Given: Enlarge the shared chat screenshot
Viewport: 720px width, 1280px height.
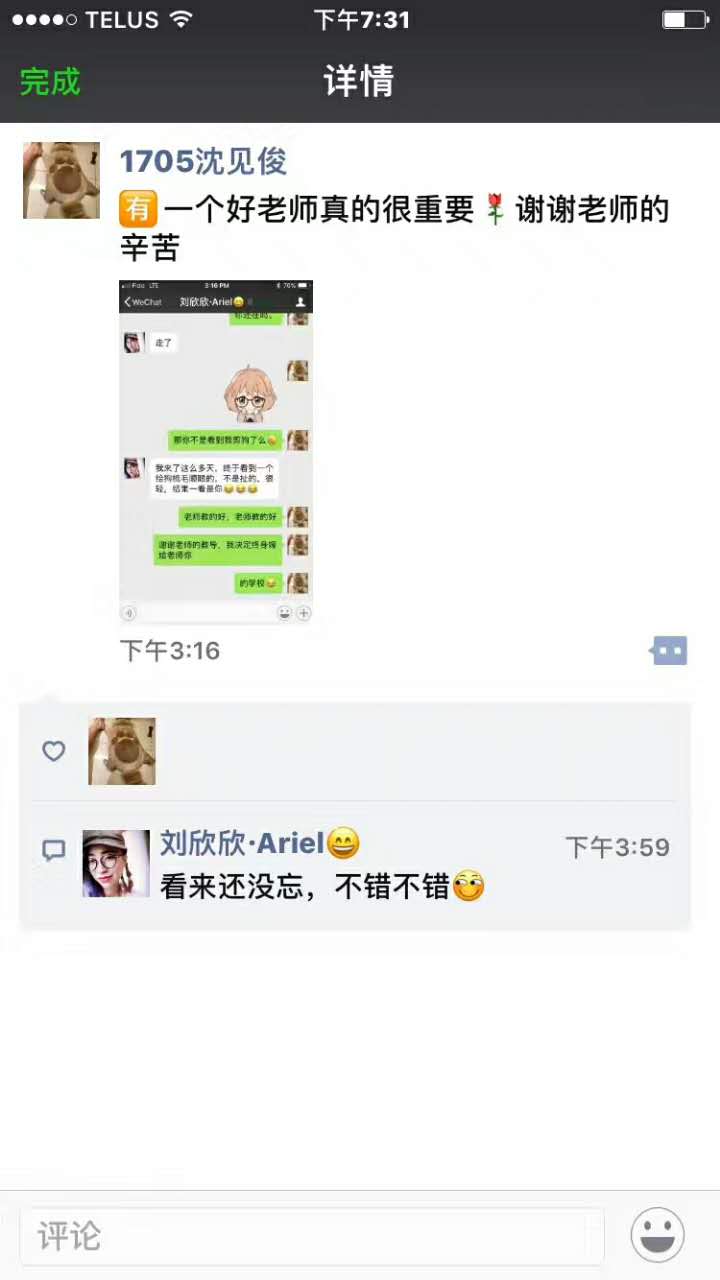Looking at the screenshot, I should pos(216,452).
